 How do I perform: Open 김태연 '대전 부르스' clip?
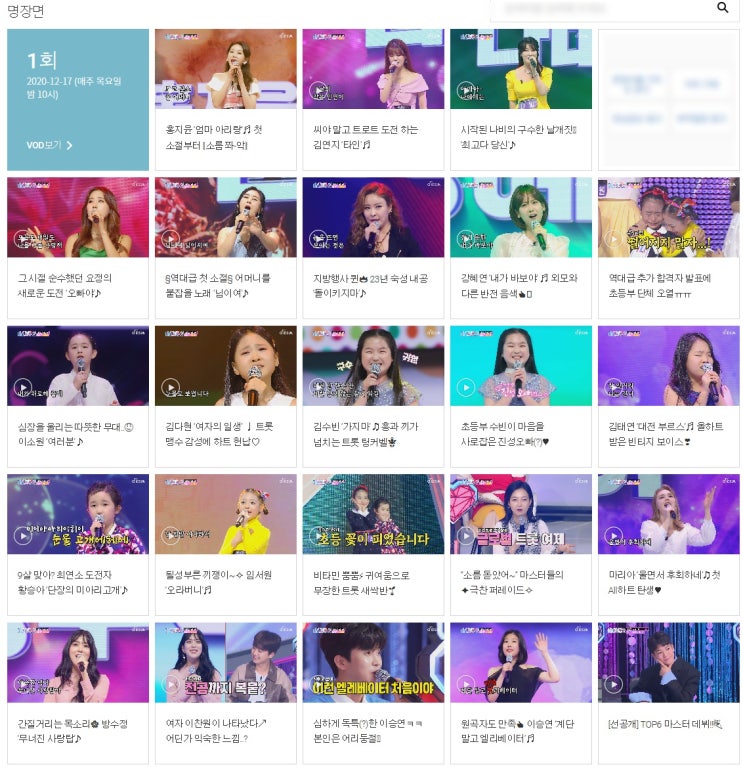click(x=668, y=365)
